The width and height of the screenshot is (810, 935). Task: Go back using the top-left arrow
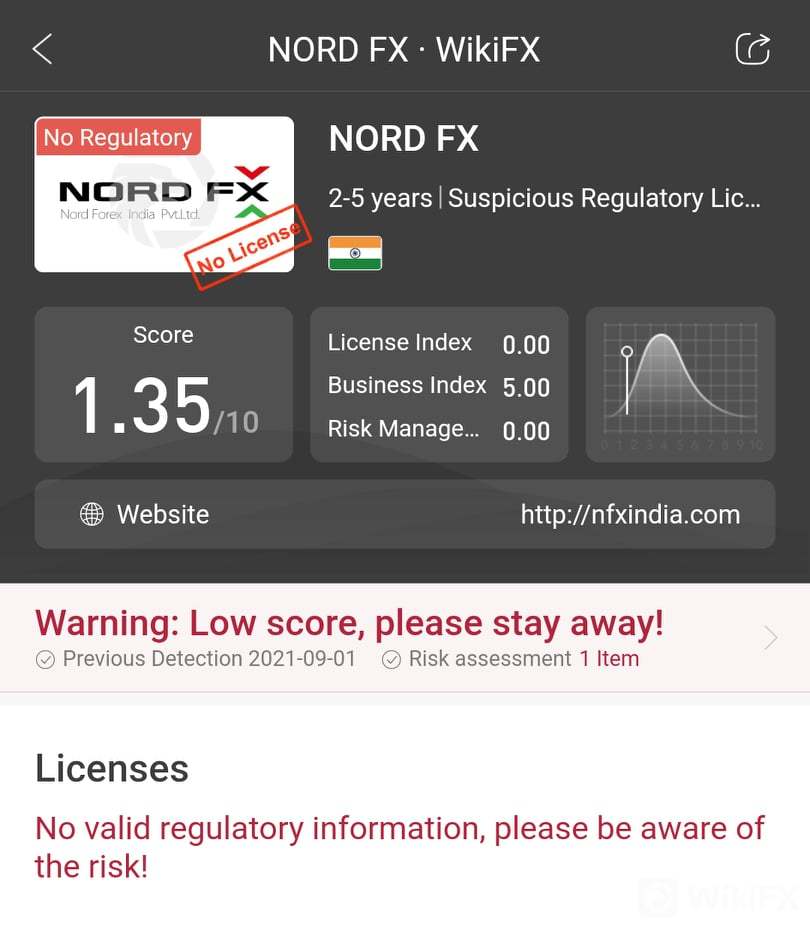(42, 49)
